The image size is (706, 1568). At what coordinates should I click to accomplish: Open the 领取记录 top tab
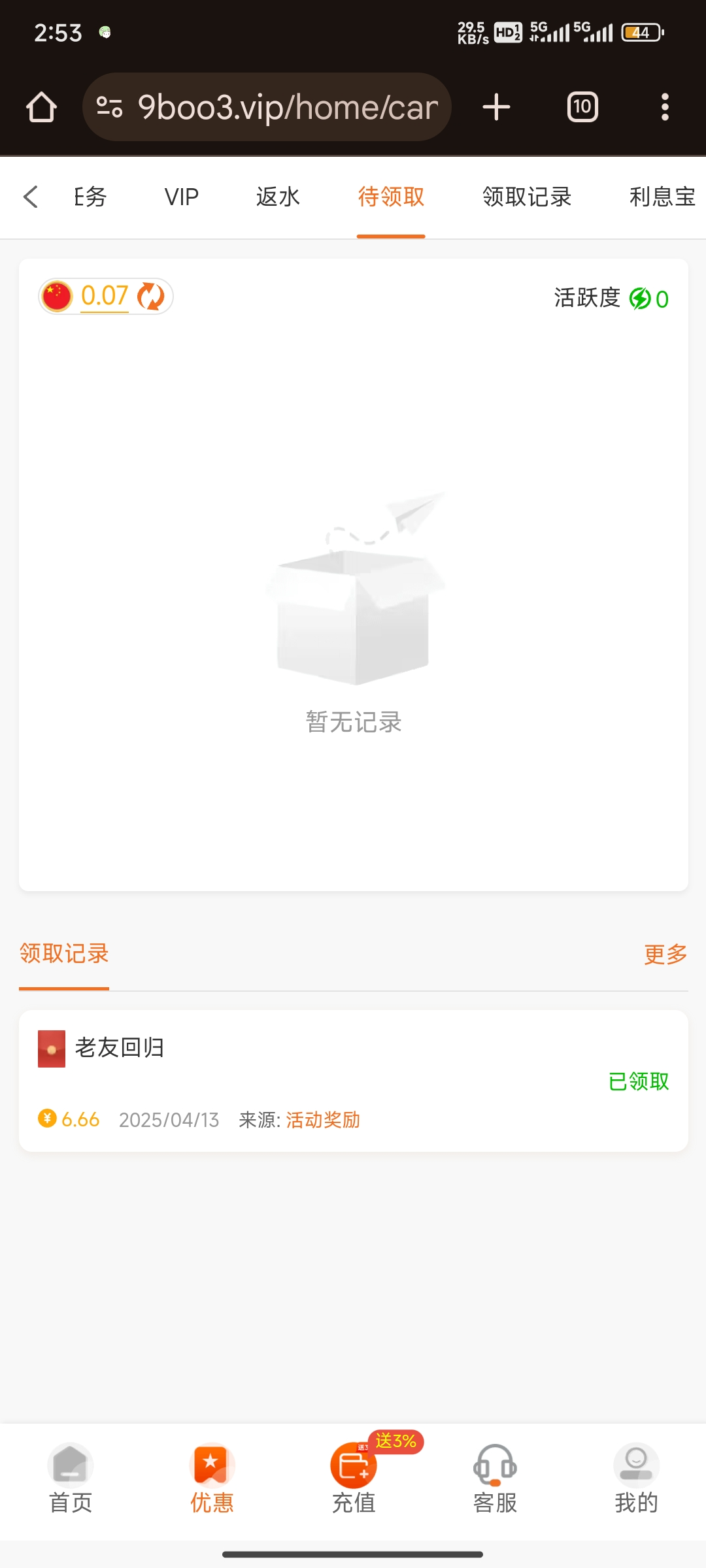pyautogui.click(x=527, y=197)
